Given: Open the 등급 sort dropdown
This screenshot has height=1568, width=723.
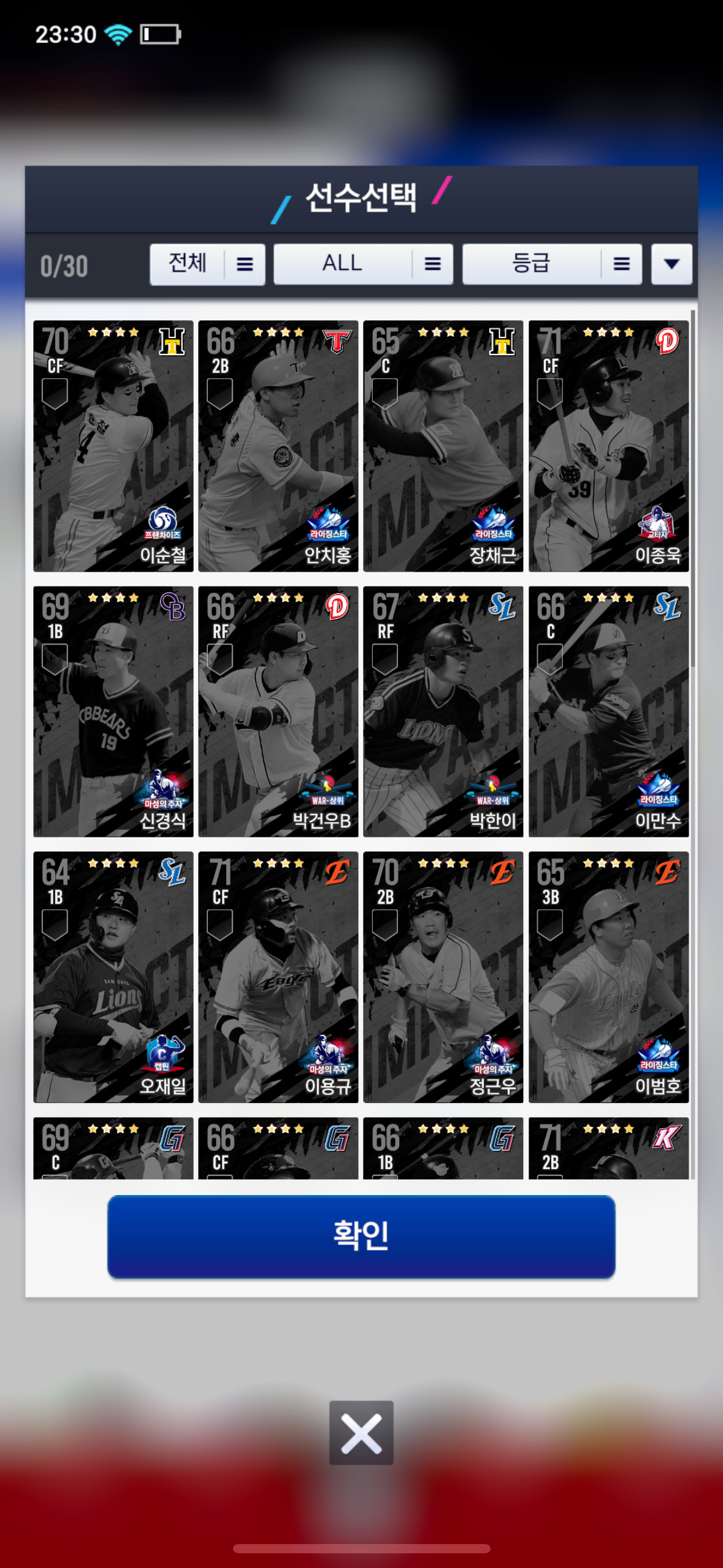Looking at the screenshot, I should [552, 264].
